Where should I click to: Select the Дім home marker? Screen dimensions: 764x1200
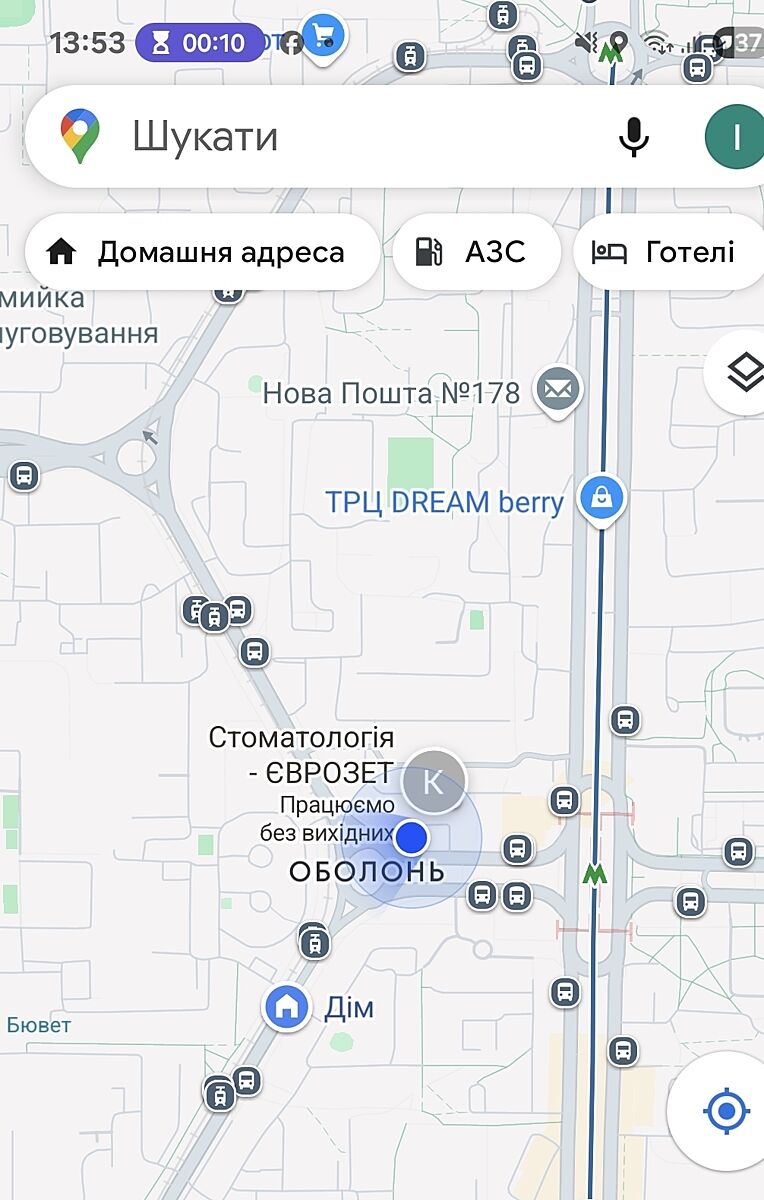coord(287,1006)
